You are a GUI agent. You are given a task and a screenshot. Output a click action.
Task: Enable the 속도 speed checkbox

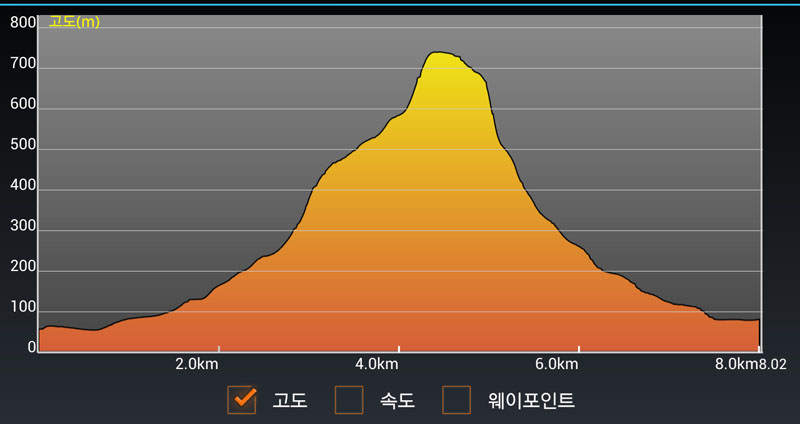tap(349, 400)
